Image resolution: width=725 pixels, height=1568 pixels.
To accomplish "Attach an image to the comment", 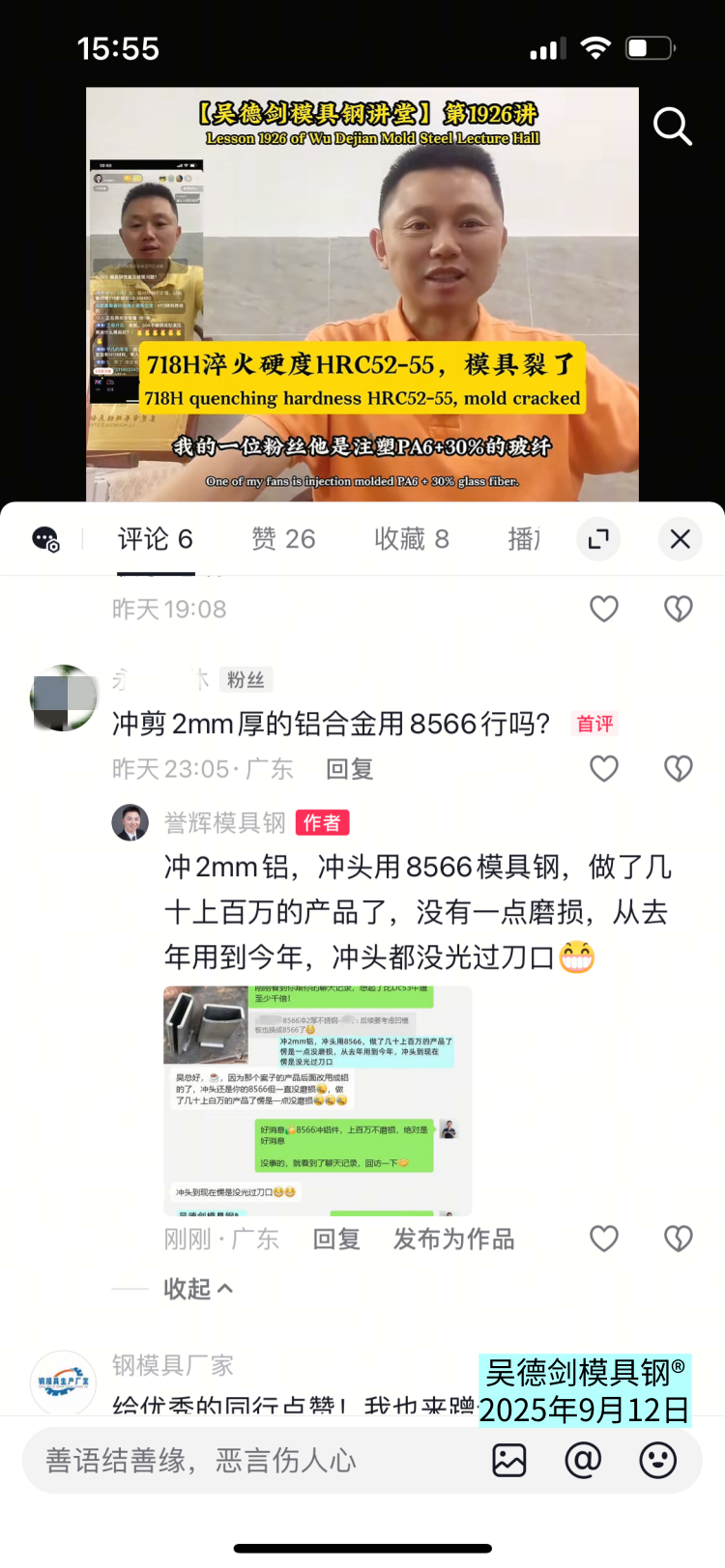I will click(509, 1461).
